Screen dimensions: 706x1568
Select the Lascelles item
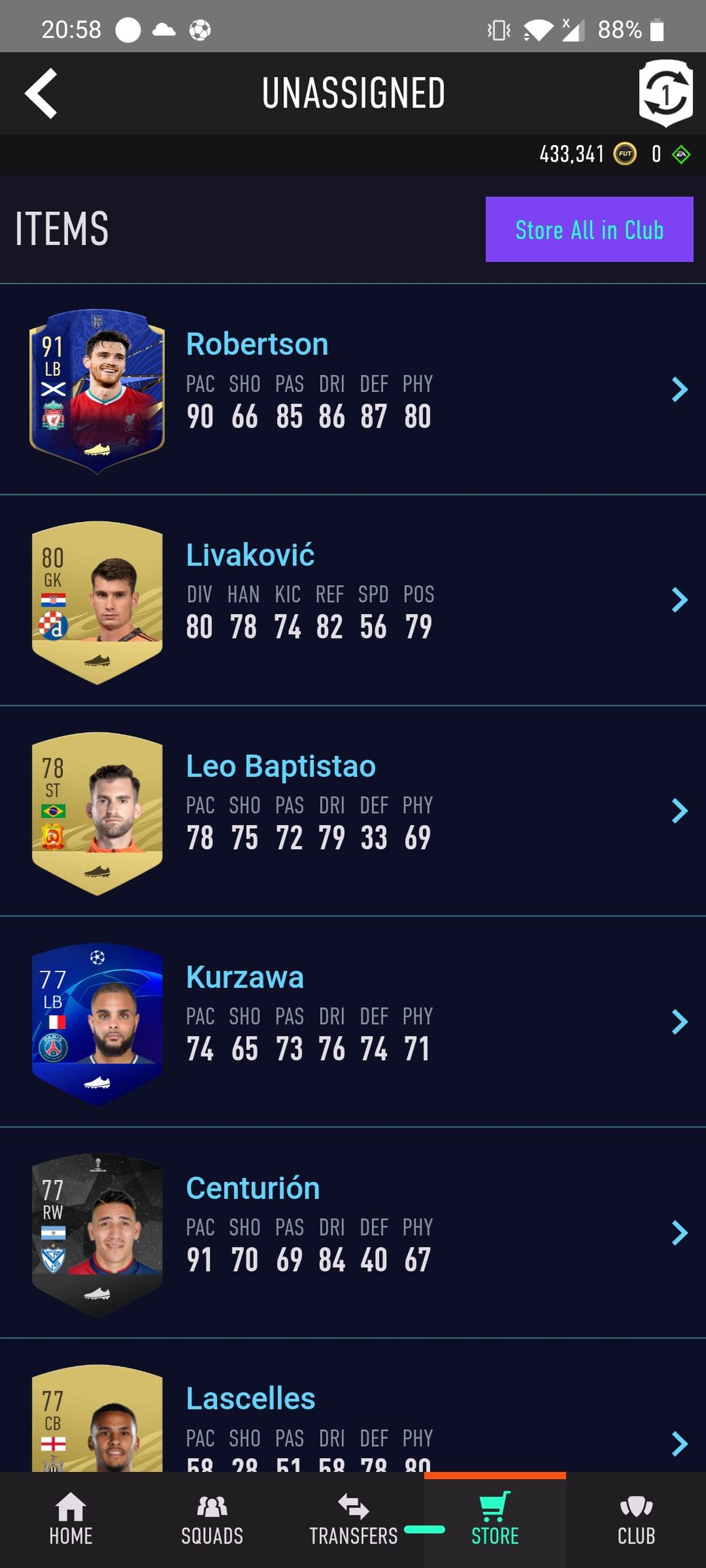tap(352, 1422)
